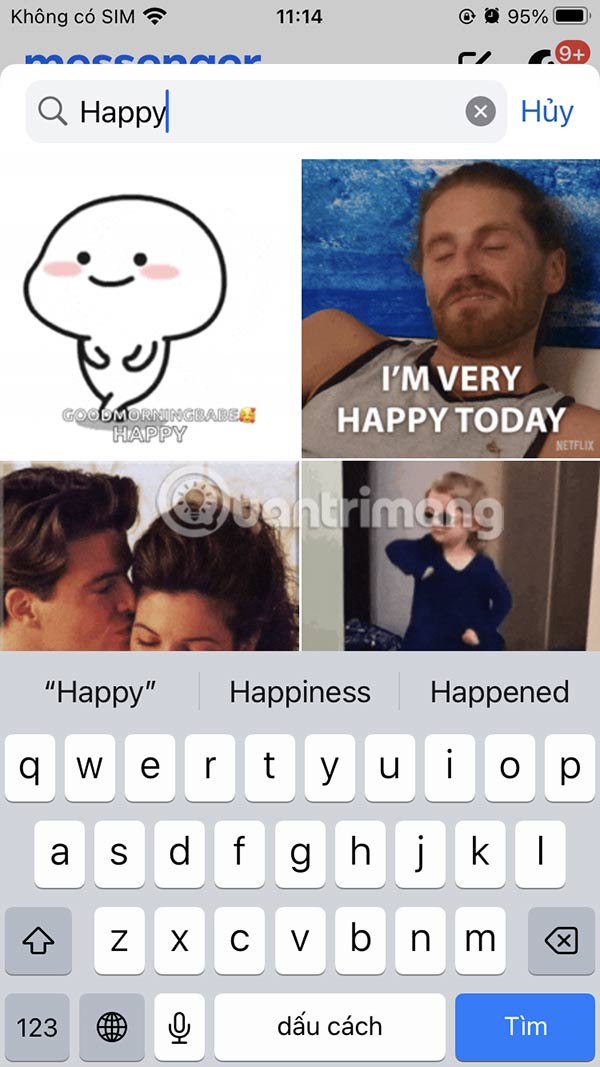Choose the I'm Very Happy Today GIF

pos(450,308)
